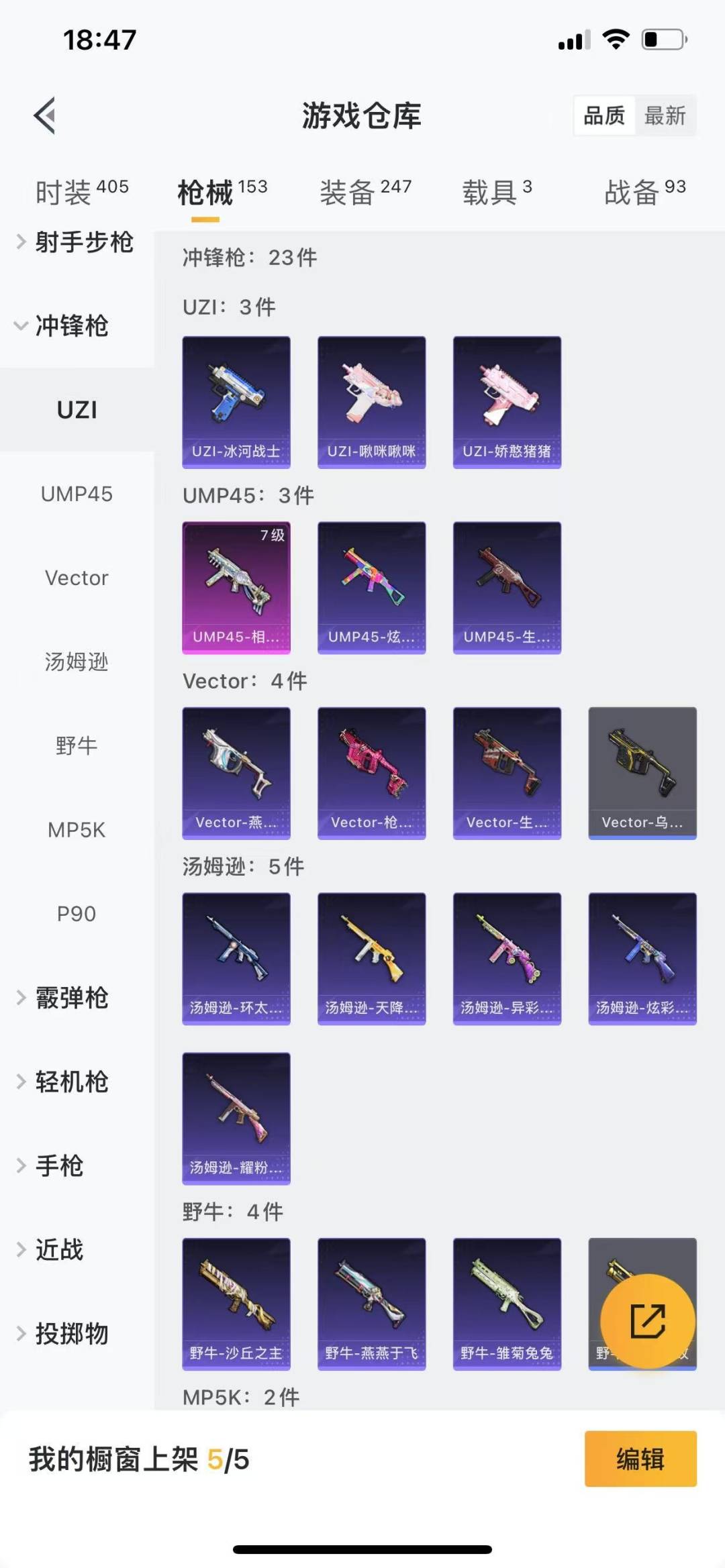Switch to the 时装 tab
725x1568 pixels.
click(x=81, y=192)
